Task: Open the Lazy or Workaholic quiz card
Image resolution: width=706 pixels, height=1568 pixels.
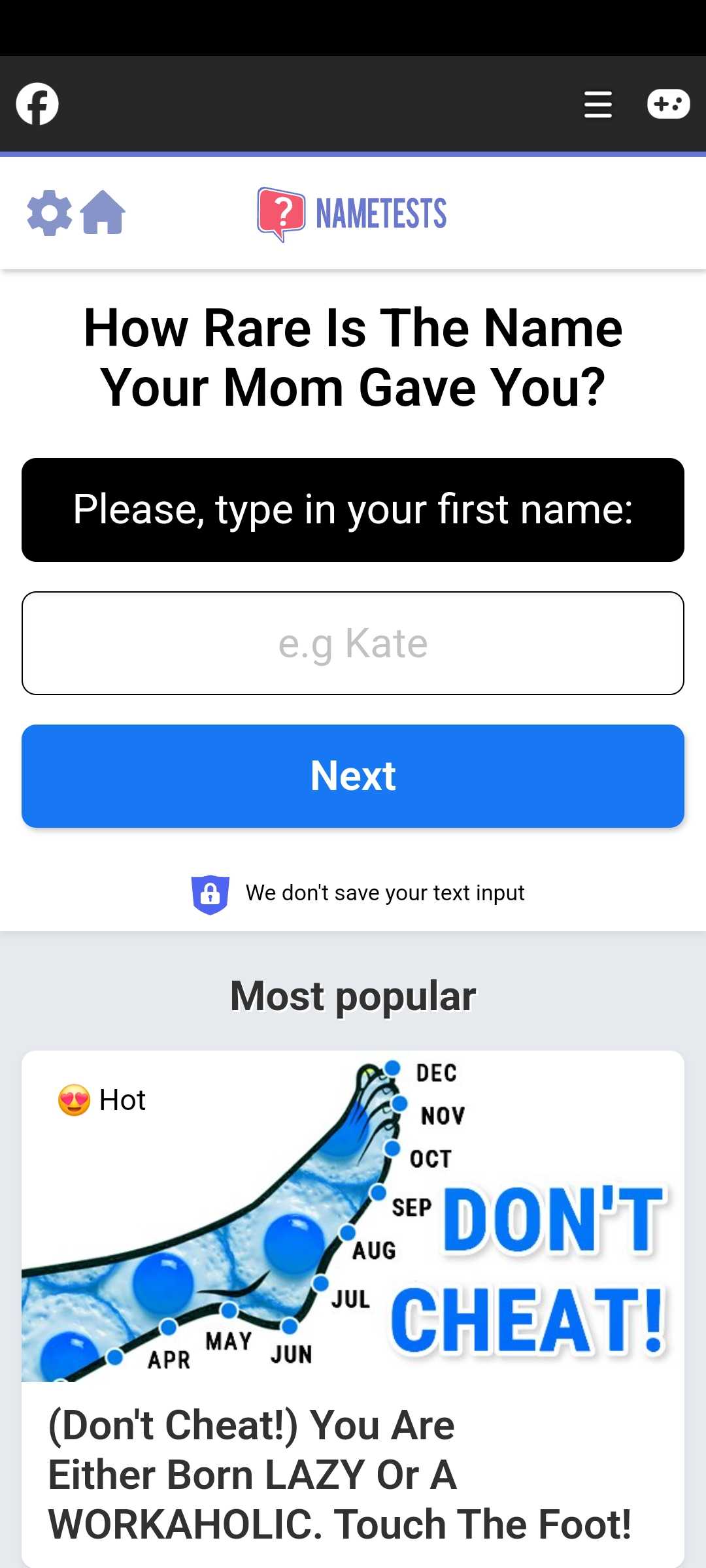Action: [x=353, y=1307]
